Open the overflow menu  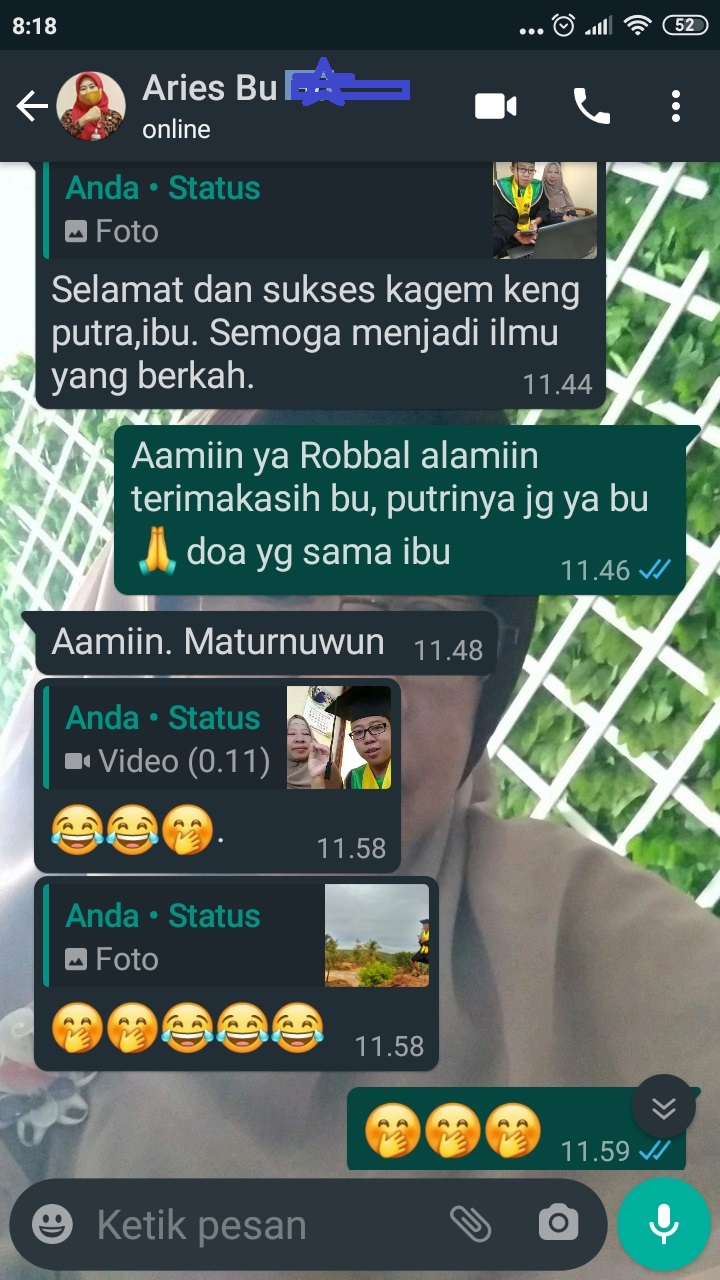pyautogui.click(x=676, y=106)
